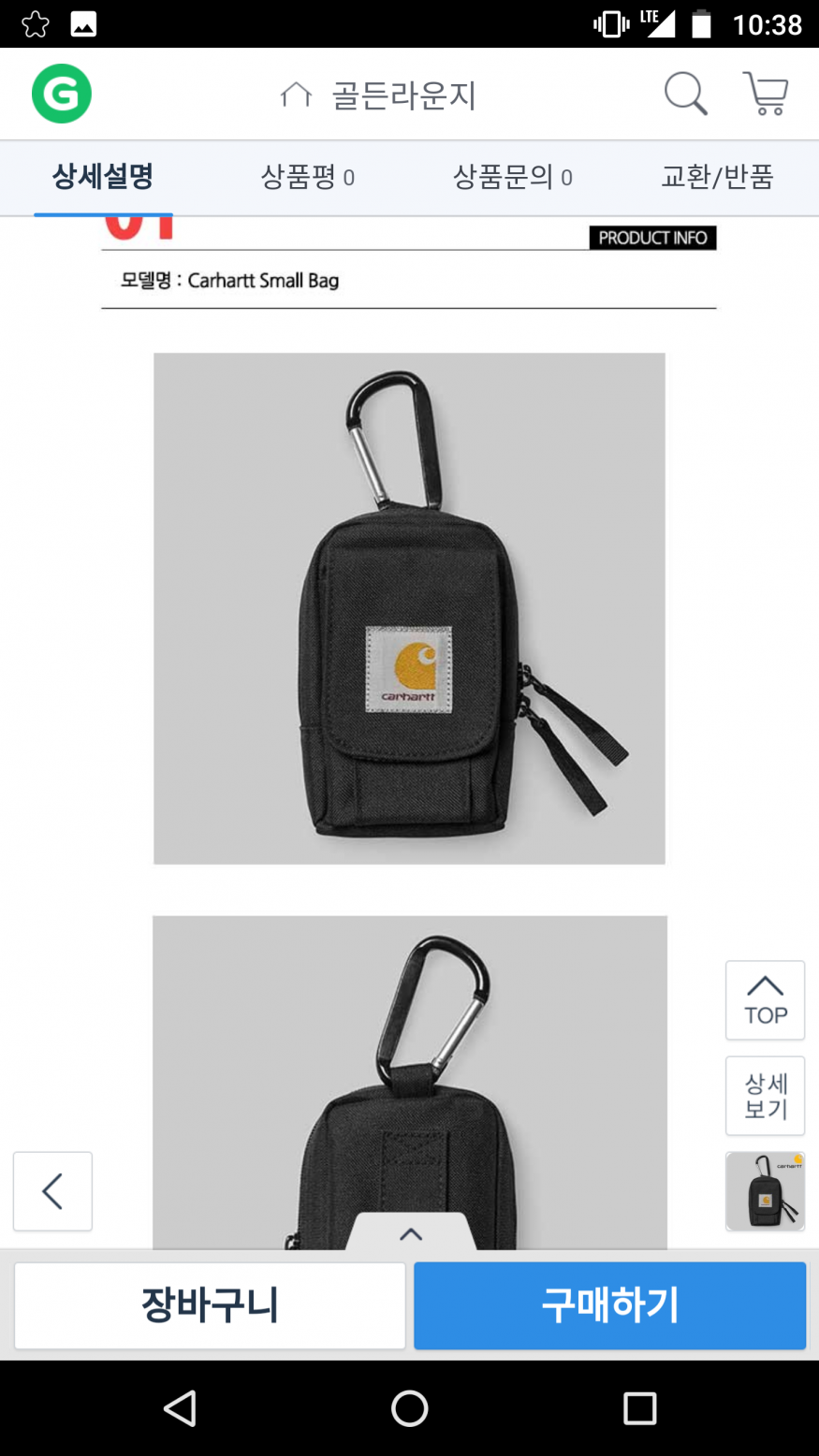819x1456 pixels.
Task: Tap the green G logo button
Action: click(62, 94)
